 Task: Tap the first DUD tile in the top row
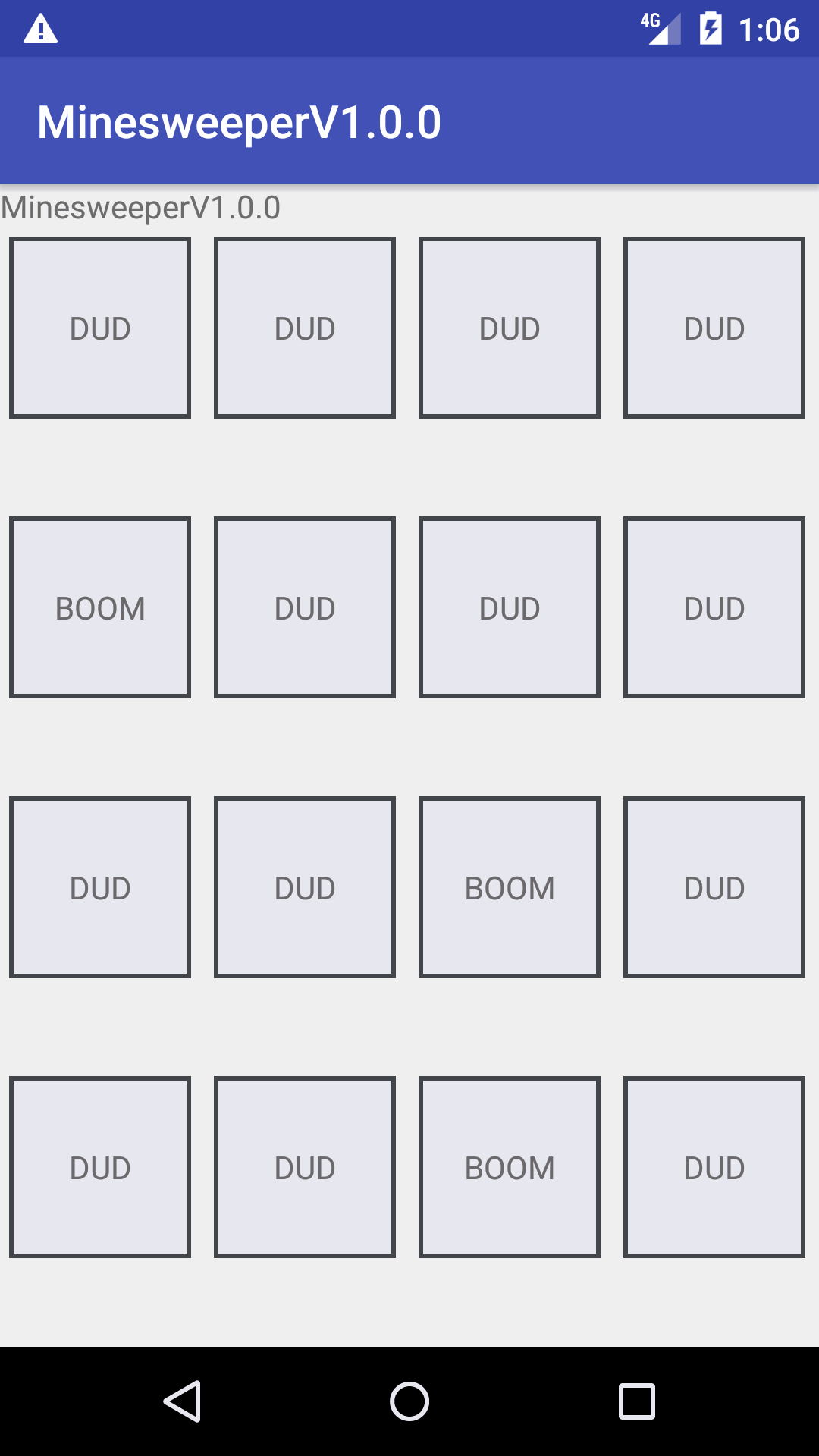[100, 328]
